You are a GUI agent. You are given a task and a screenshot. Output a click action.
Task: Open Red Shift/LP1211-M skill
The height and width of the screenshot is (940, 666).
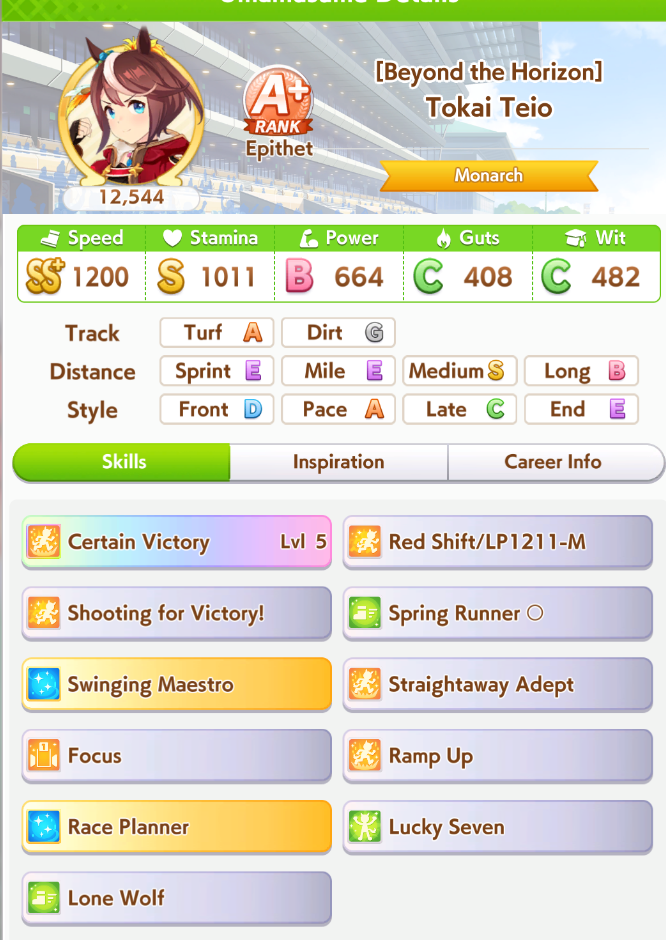(x=497, y=542)
